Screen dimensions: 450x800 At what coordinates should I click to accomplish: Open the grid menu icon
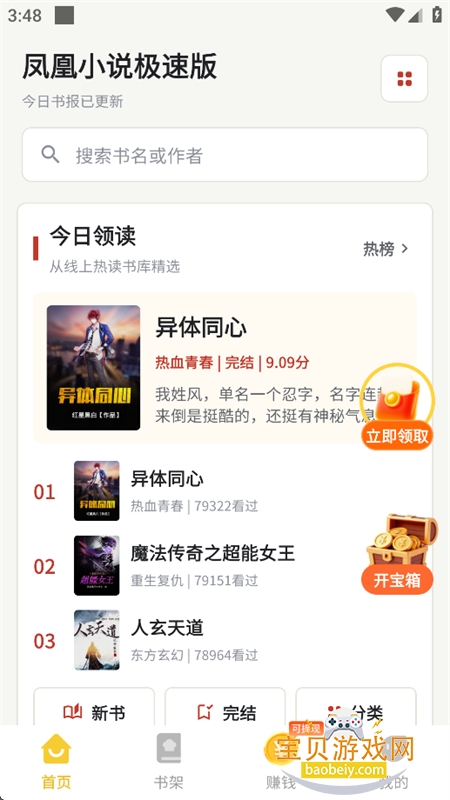pos(404,79)
